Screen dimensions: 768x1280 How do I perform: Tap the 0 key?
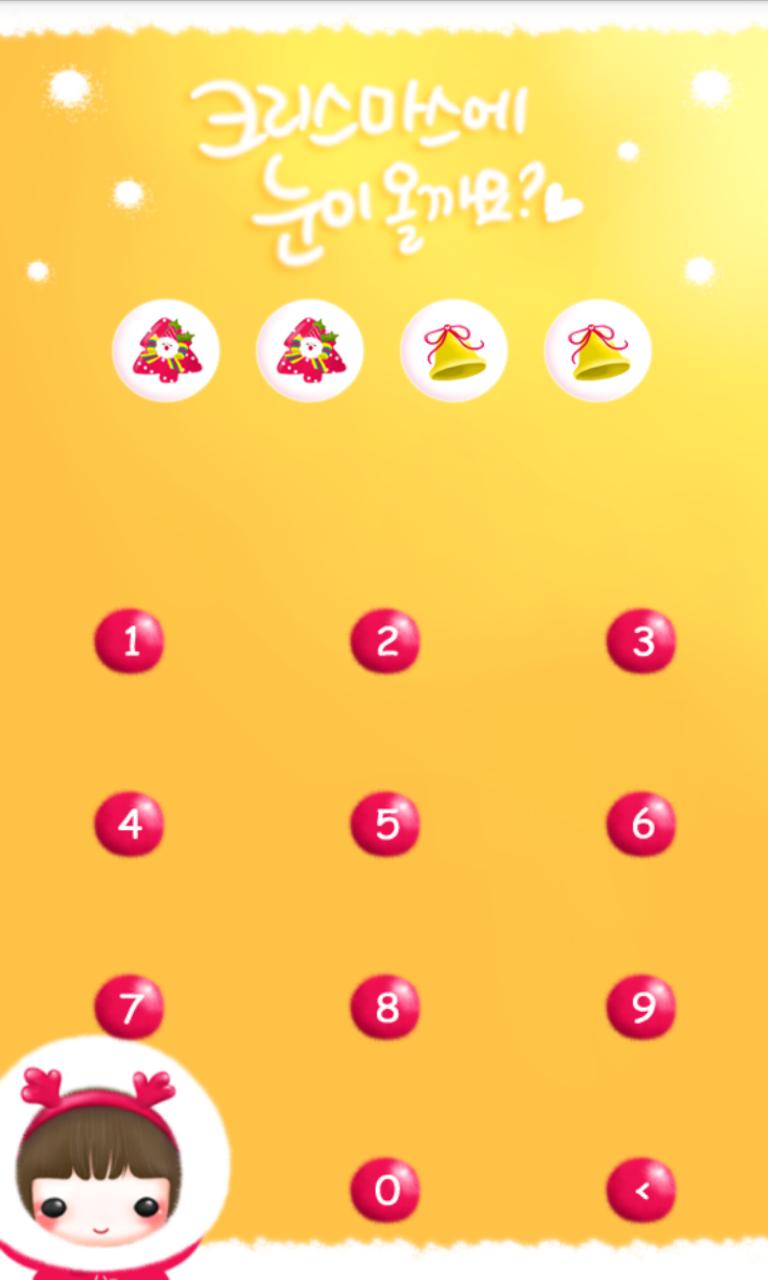[x=385, y=1190]
